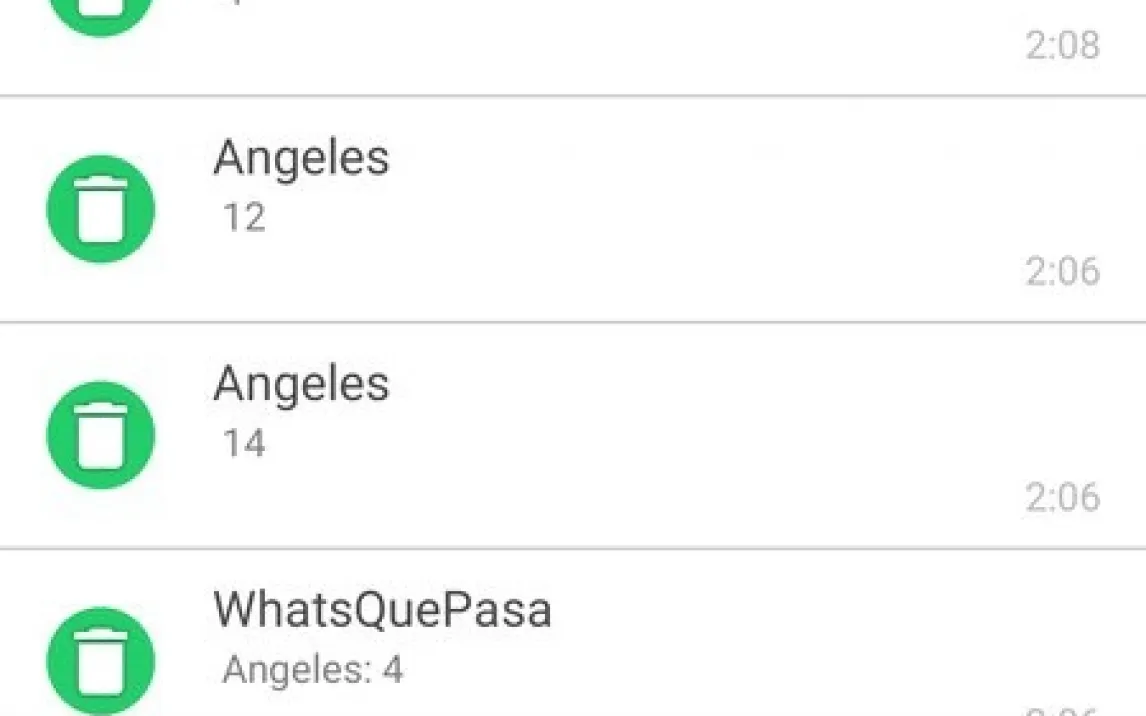Tap the trash icon beside Angeles 14
The height and width of the screenshot is (716, 1146).
(101, 436)
